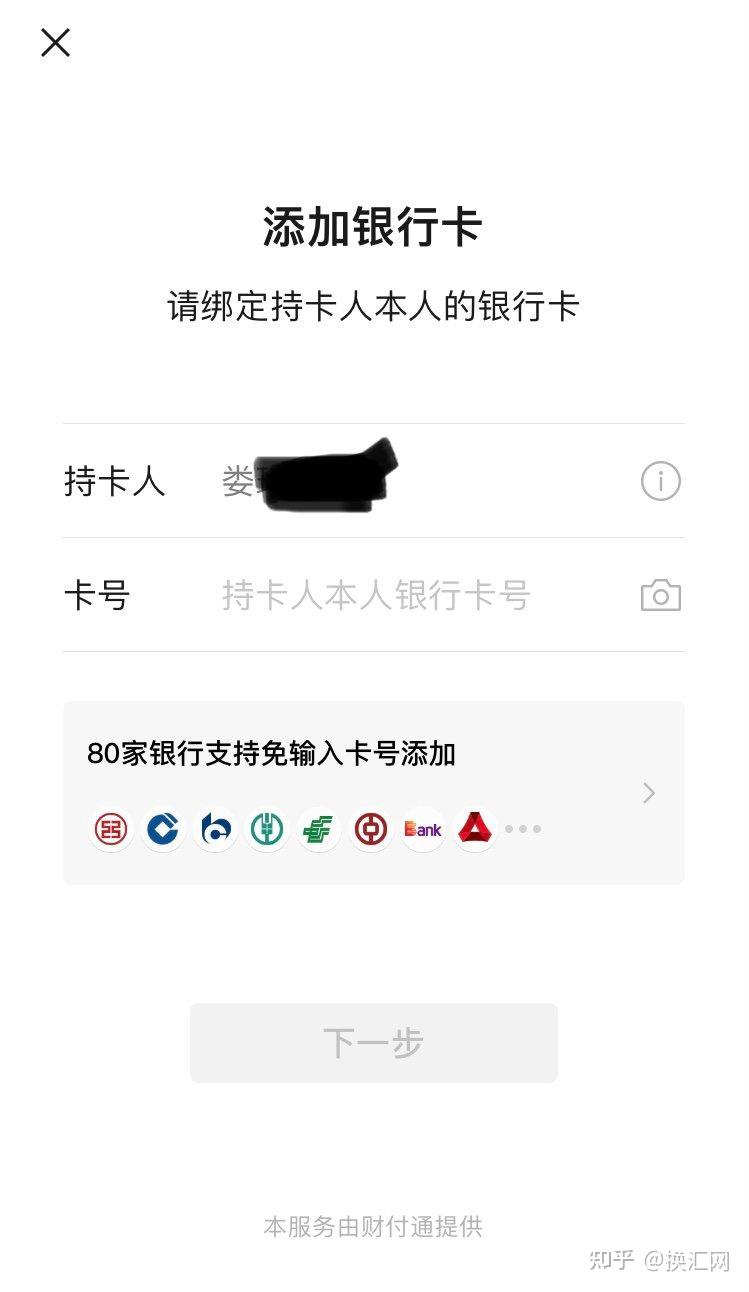Select the Postal Savings Bank icon
Viewport: 749px width, 1292px height.
point(319,829)
